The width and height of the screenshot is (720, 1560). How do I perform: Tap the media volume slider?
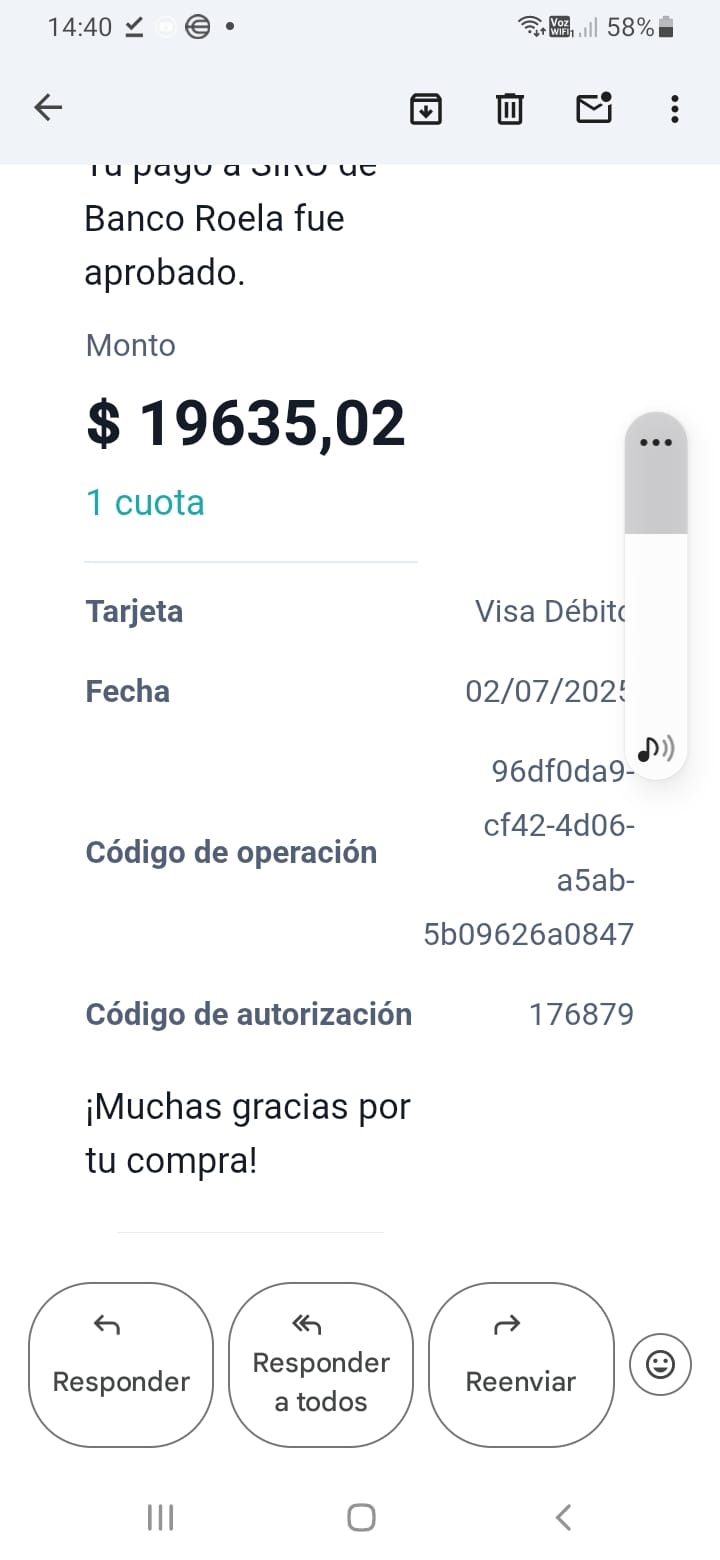656,600
